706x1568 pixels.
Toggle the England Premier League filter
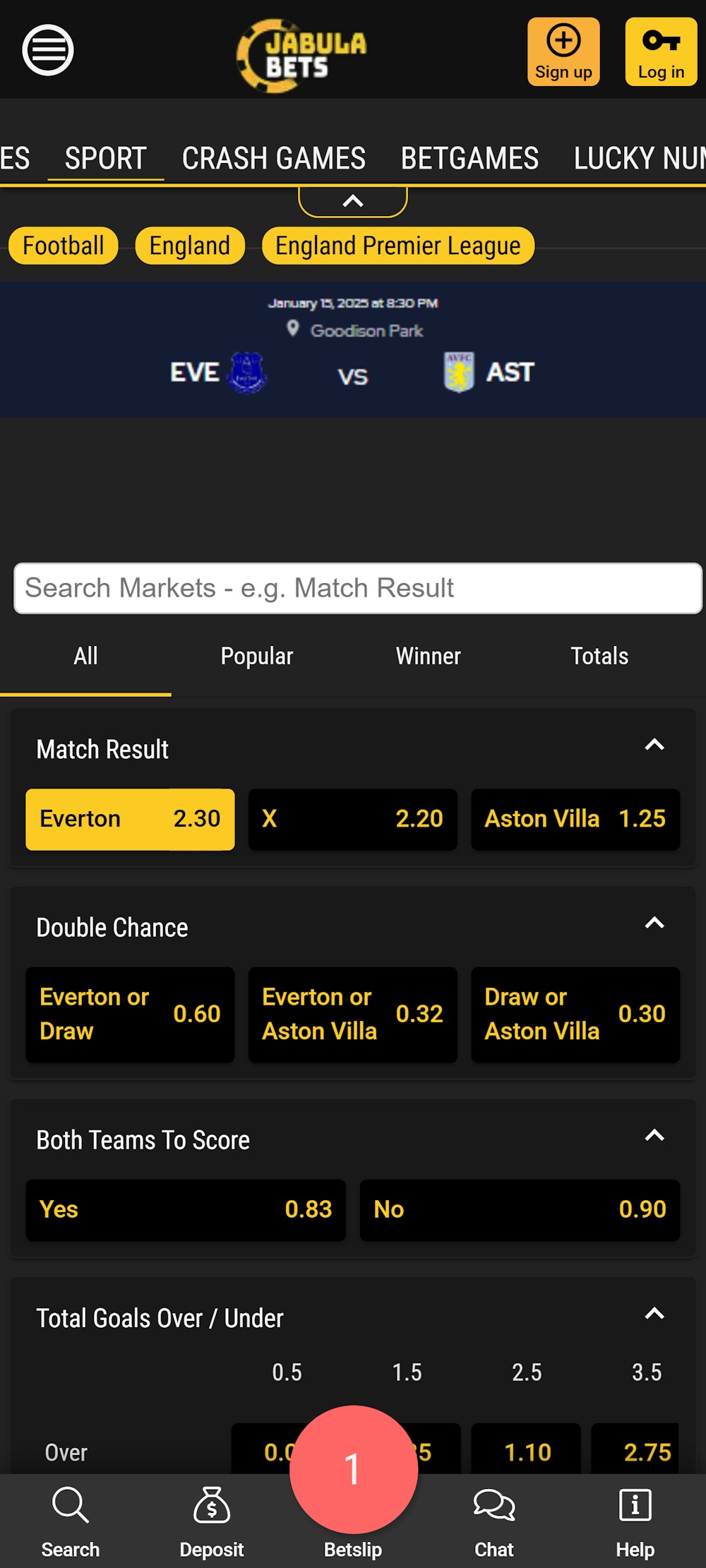(x=397, y=246)
